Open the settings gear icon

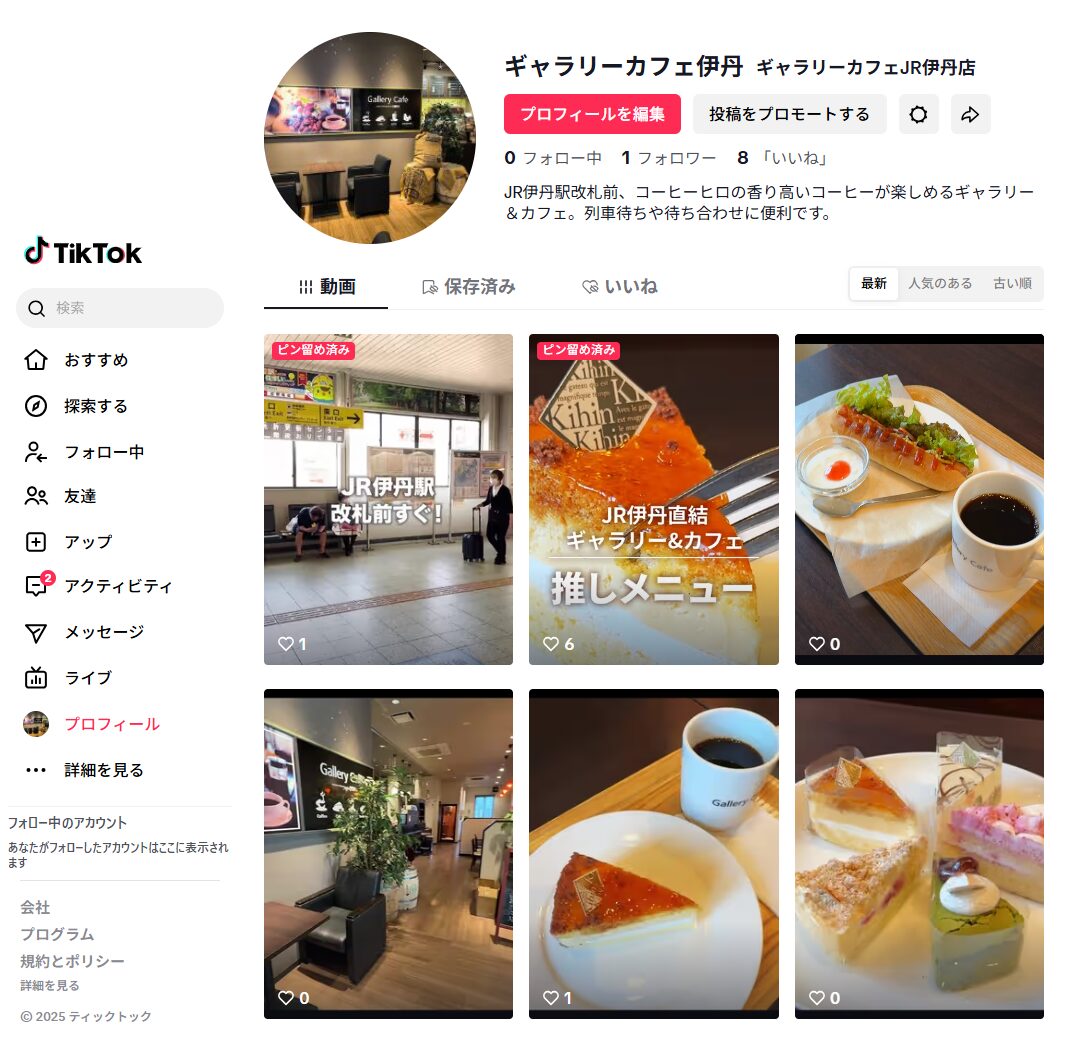click(x=918, y=114)
